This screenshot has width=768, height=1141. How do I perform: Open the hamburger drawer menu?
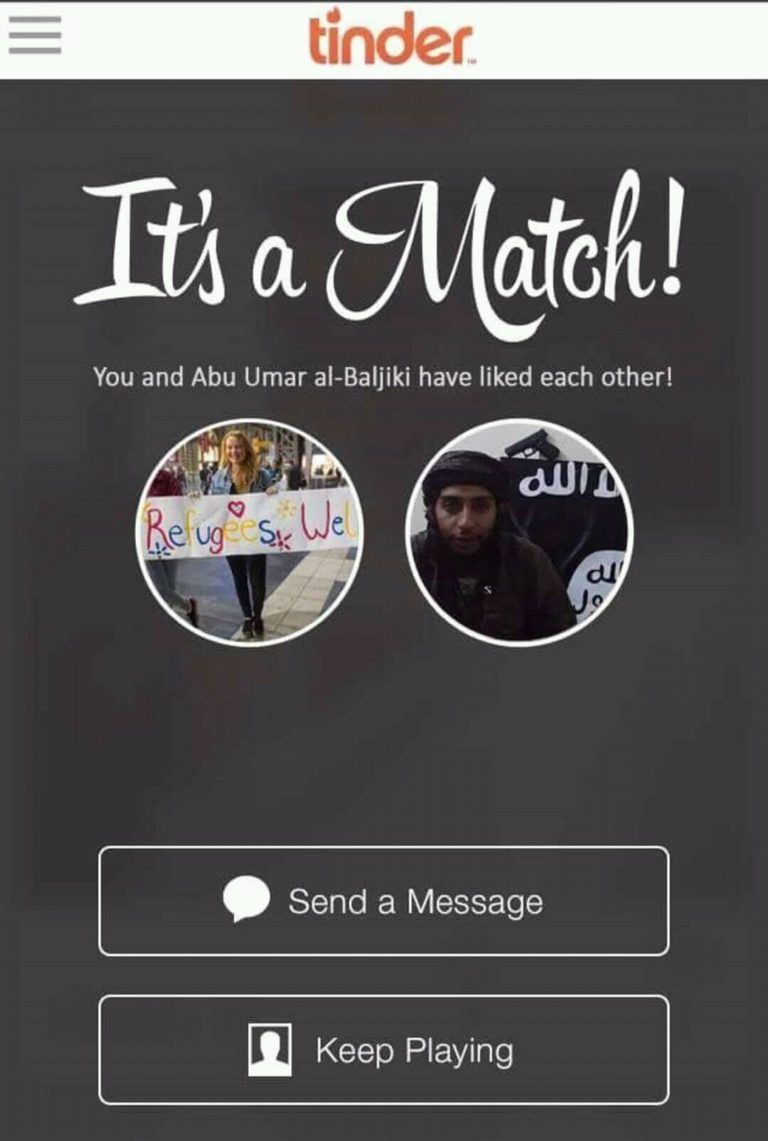[x=35, y=37]
